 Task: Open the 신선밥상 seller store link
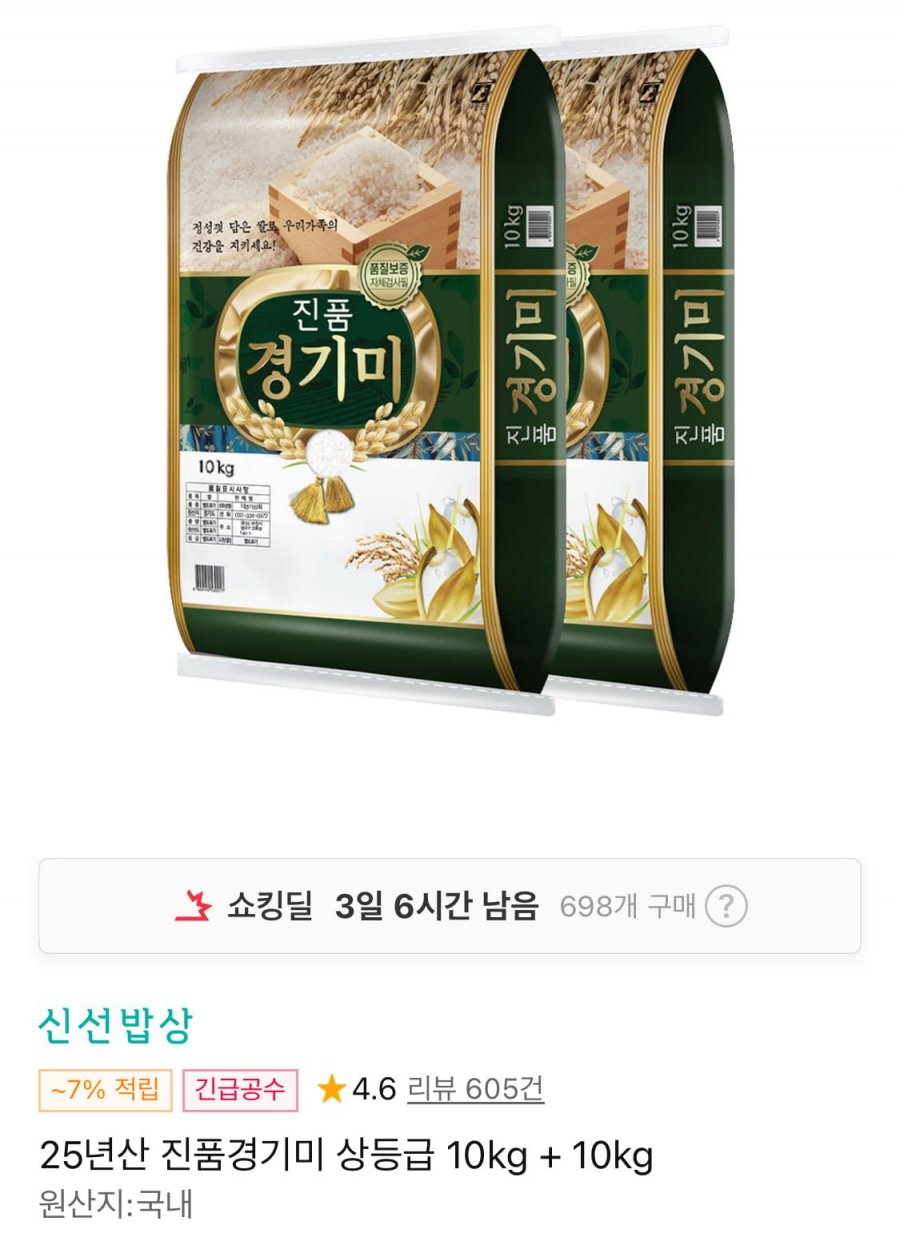(114, 1025)
